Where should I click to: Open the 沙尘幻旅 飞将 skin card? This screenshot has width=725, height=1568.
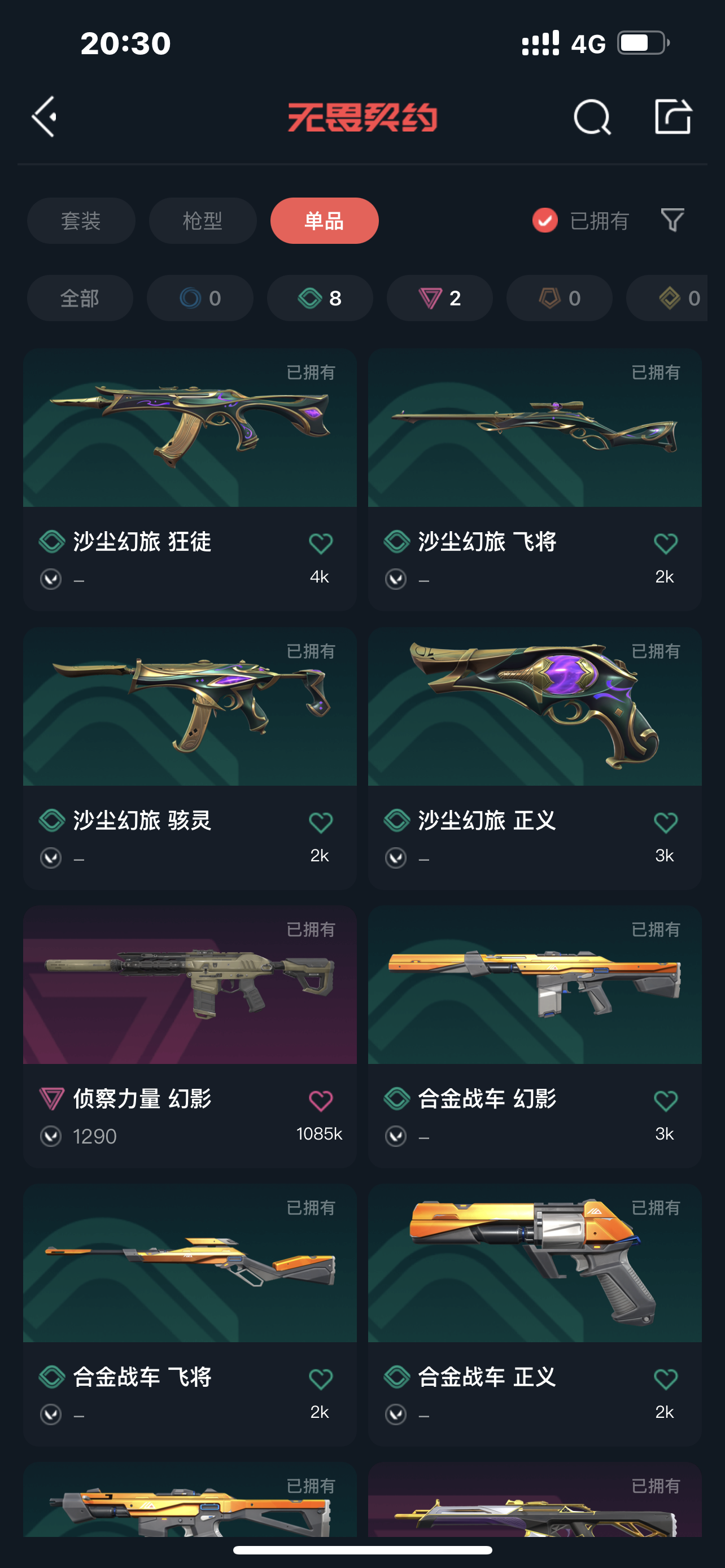coord(535,428)
